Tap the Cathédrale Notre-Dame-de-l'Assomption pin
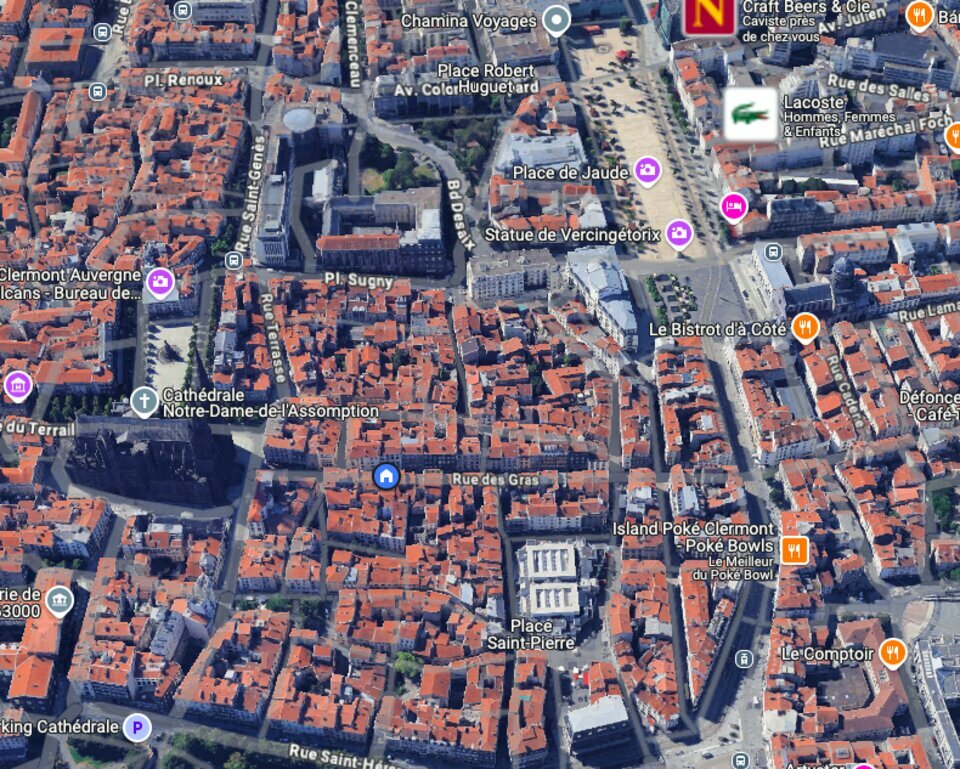 pos(144,402)
